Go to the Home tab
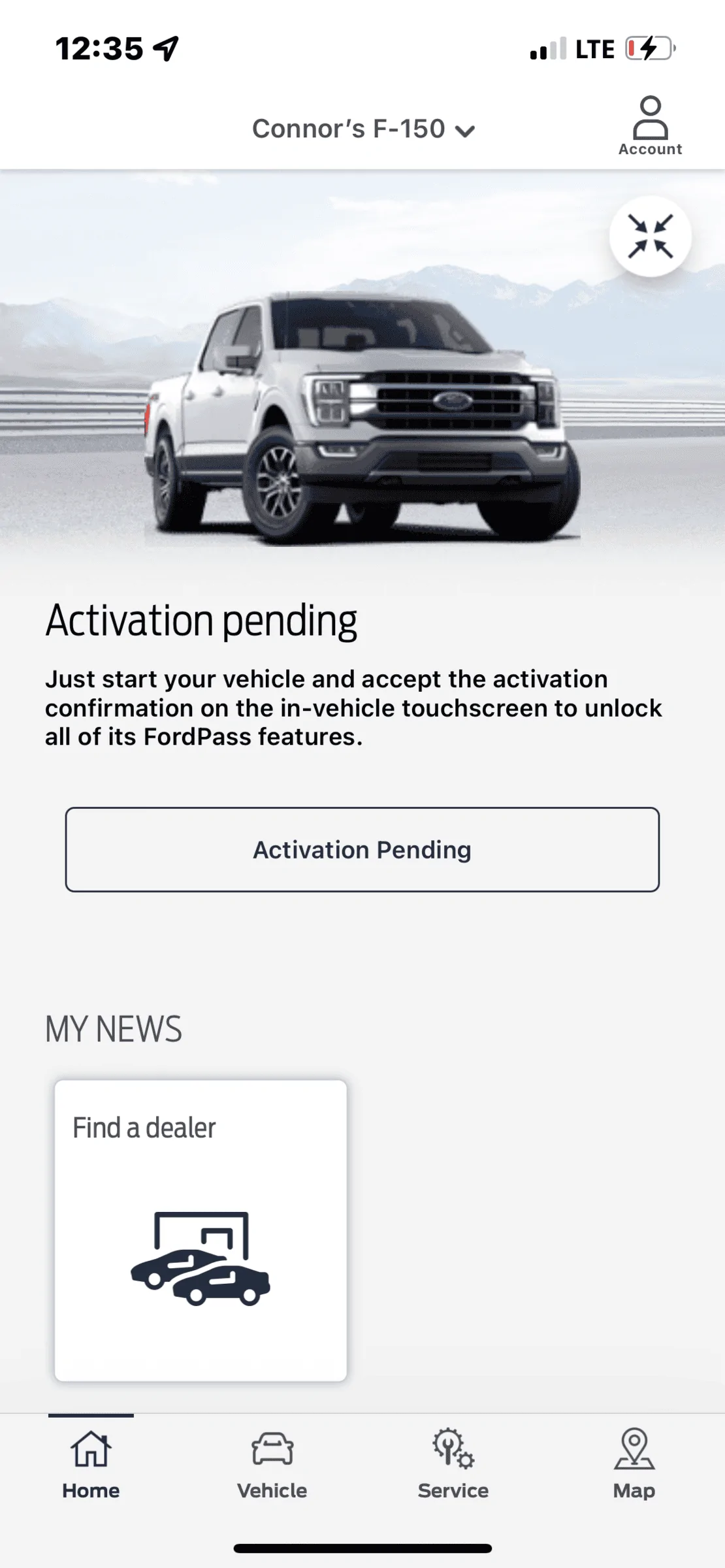 click(x=91, y=1465)
